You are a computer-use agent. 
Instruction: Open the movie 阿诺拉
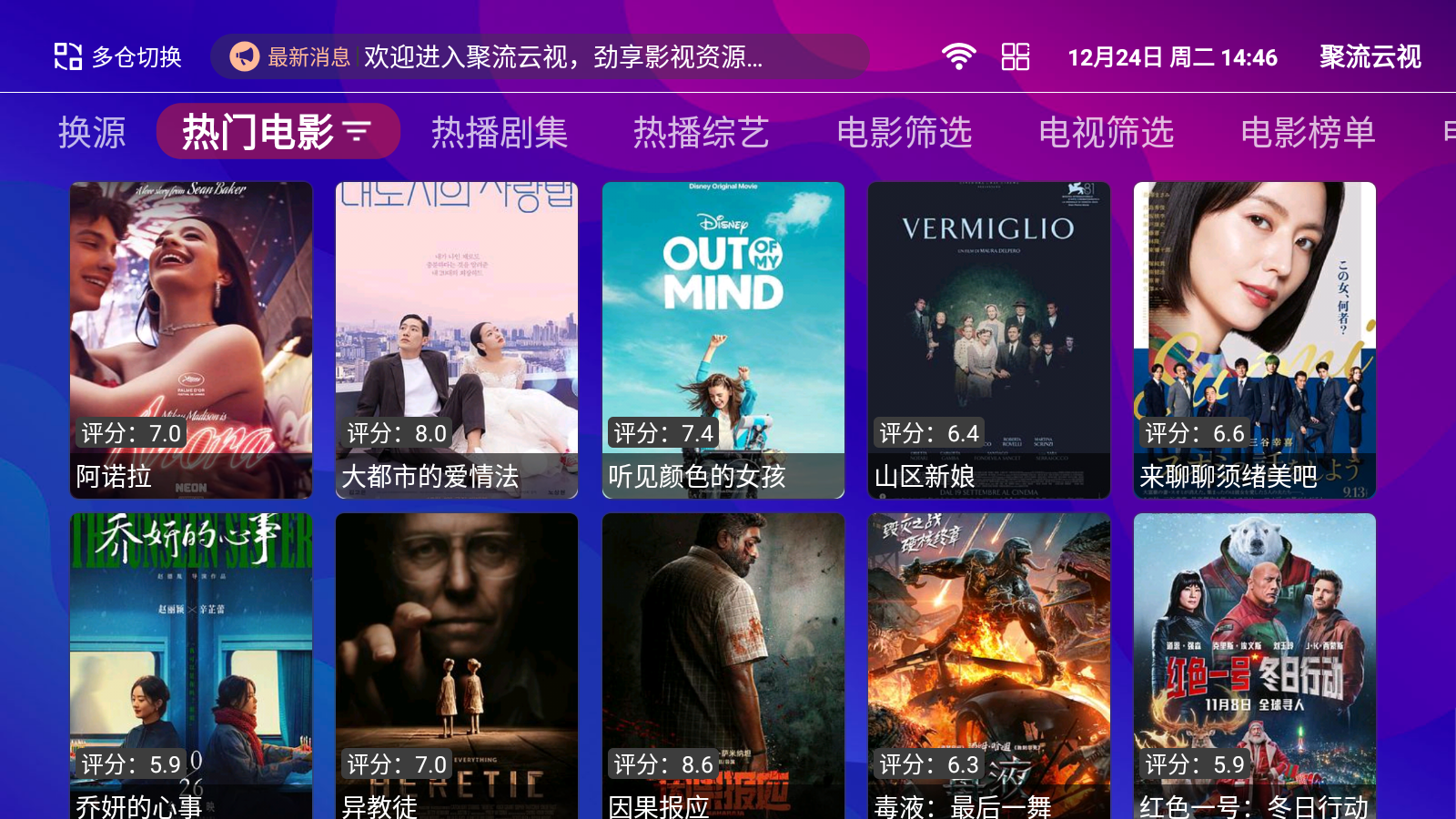click(191, 339)
